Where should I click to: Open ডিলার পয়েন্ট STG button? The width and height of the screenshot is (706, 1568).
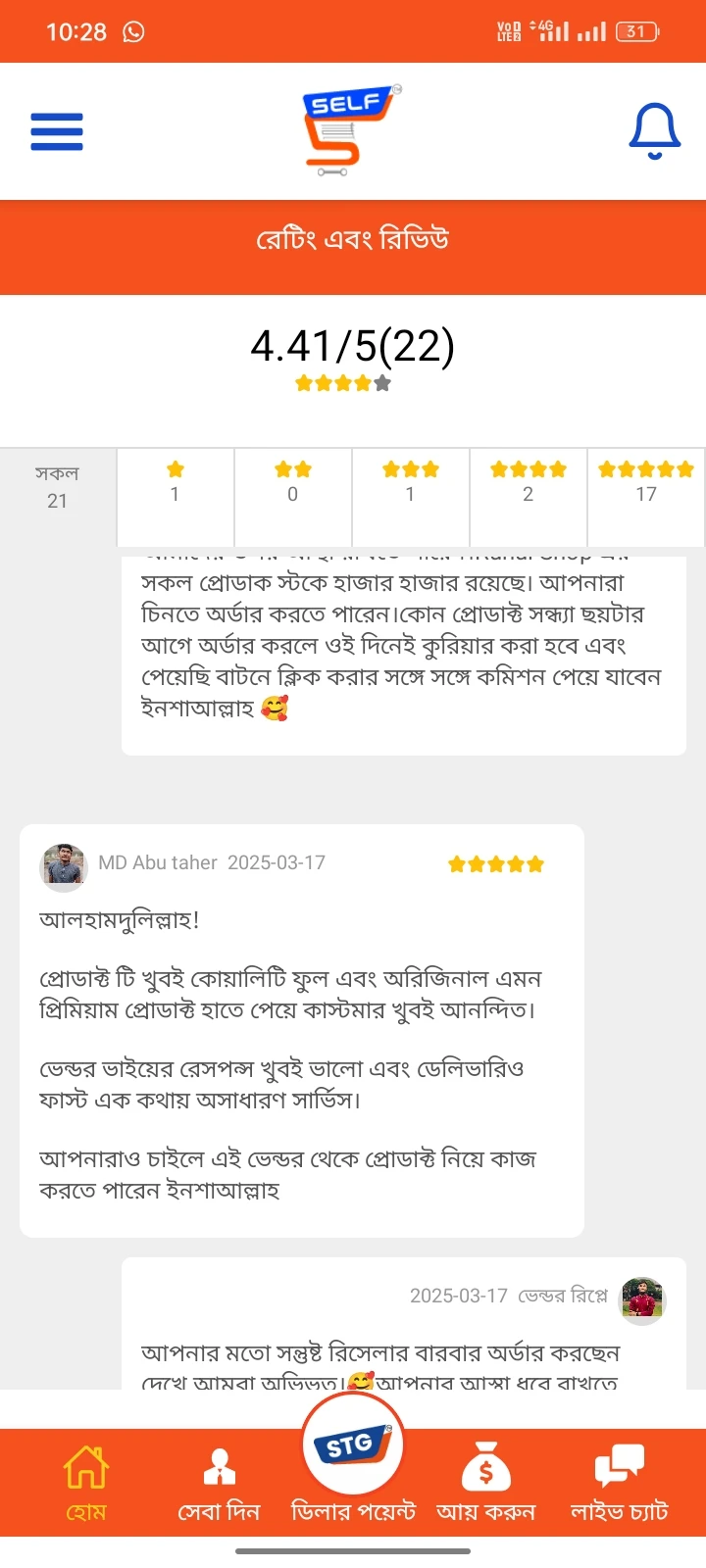tap(353, 1450)
